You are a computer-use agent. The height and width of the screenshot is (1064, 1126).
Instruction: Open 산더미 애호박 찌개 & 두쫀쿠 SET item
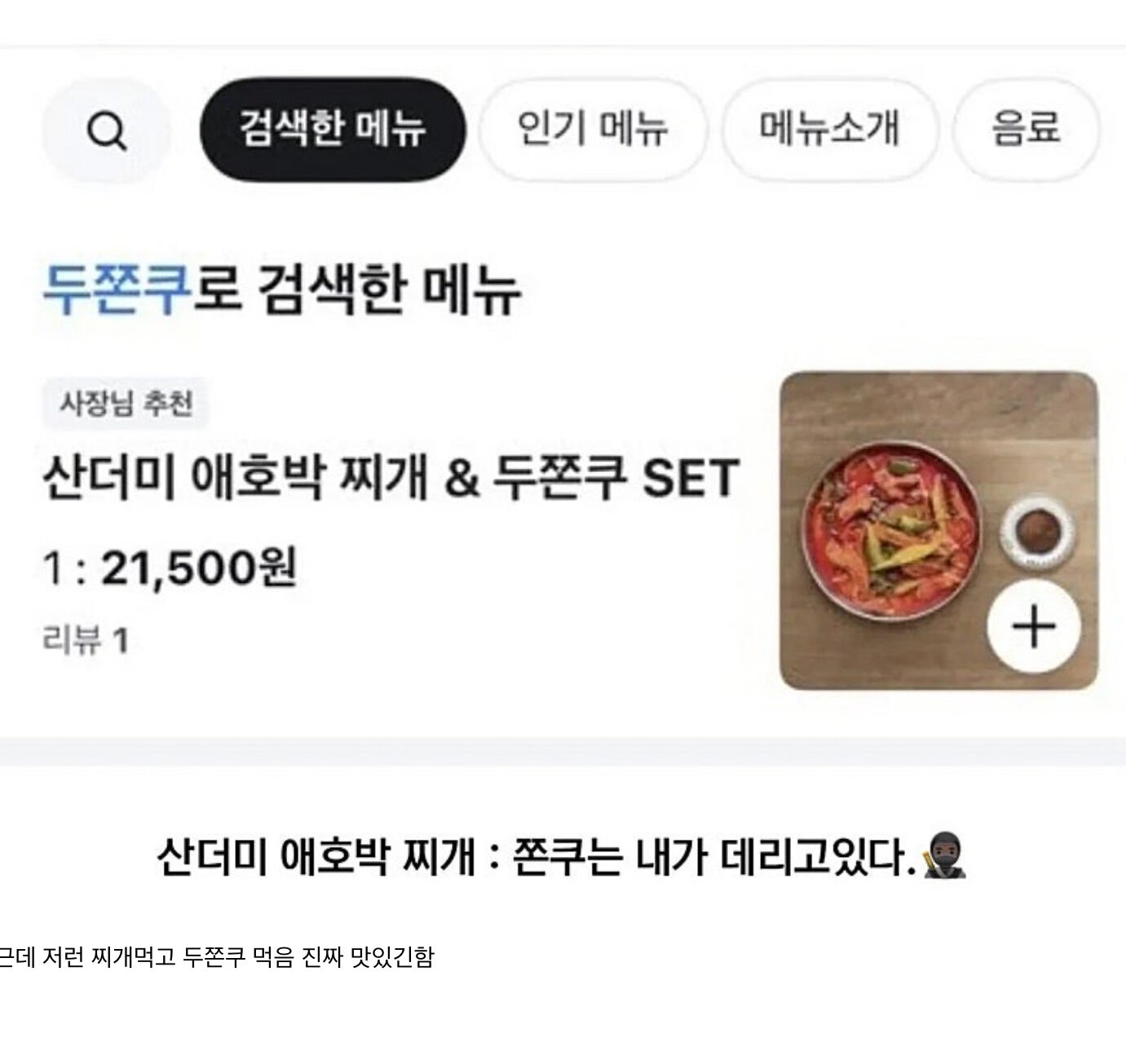coord(391,478)
